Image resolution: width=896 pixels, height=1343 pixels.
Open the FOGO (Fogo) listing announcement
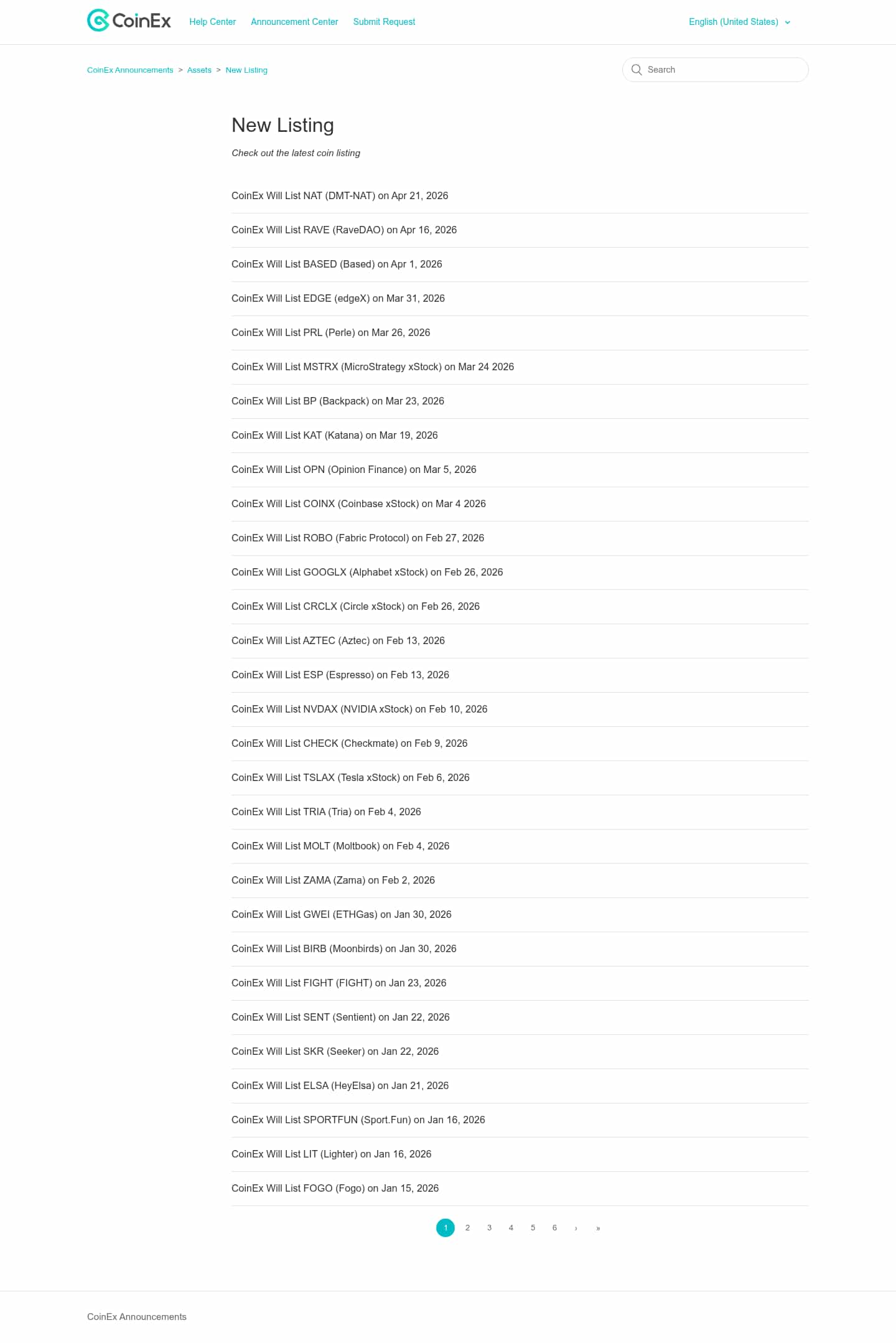tap(335, 1189)
